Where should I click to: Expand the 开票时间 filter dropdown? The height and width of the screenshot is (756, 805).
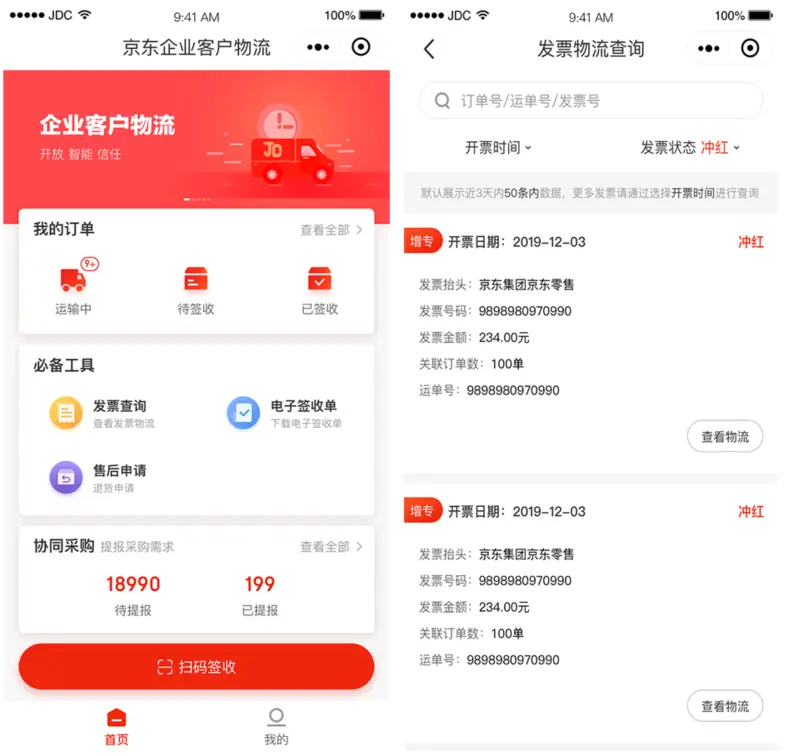point(498,147)
